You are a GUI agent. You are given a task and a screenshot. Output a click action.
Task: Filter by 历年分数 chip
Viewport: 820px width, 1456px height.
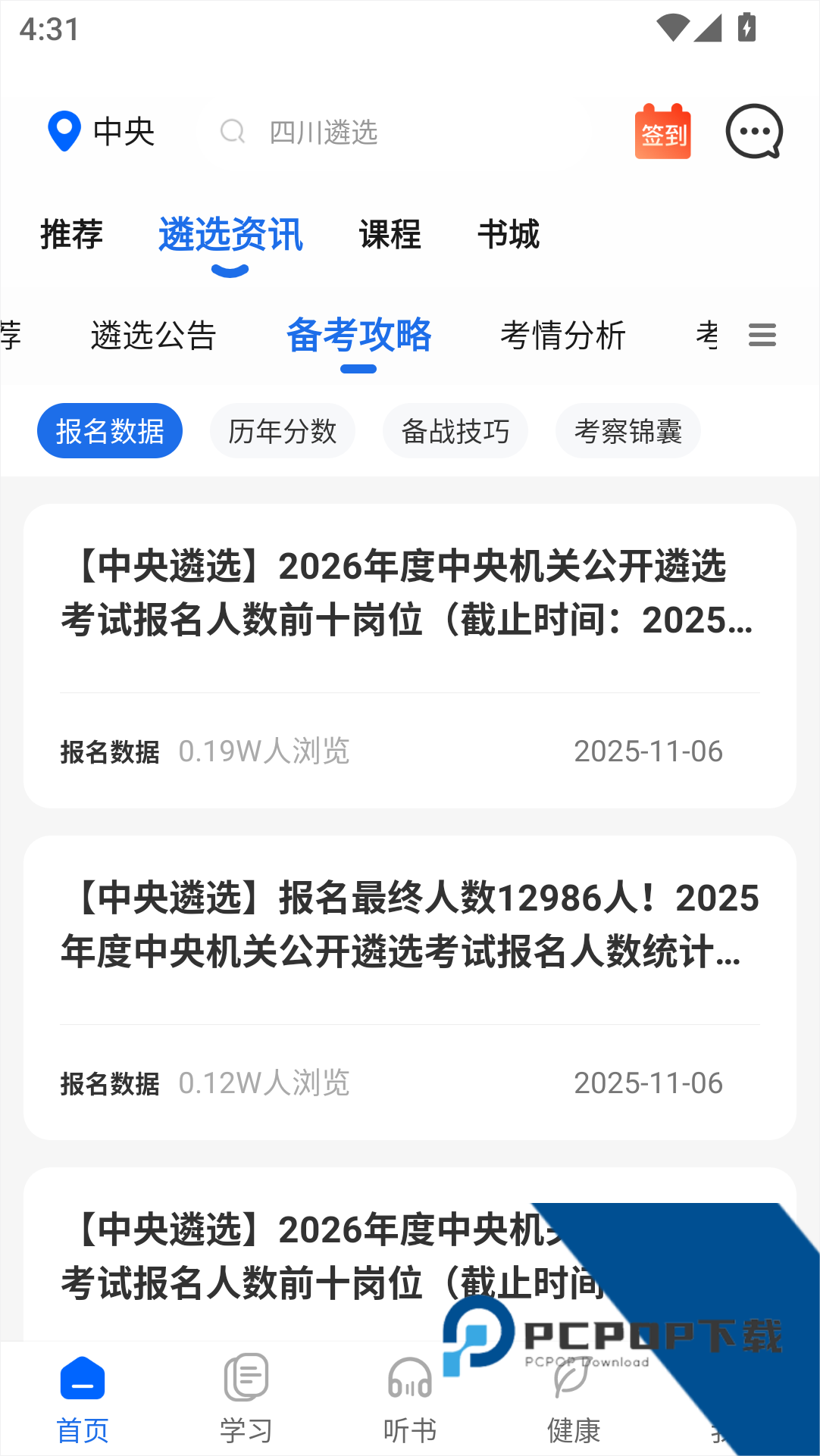coord(283,431)
